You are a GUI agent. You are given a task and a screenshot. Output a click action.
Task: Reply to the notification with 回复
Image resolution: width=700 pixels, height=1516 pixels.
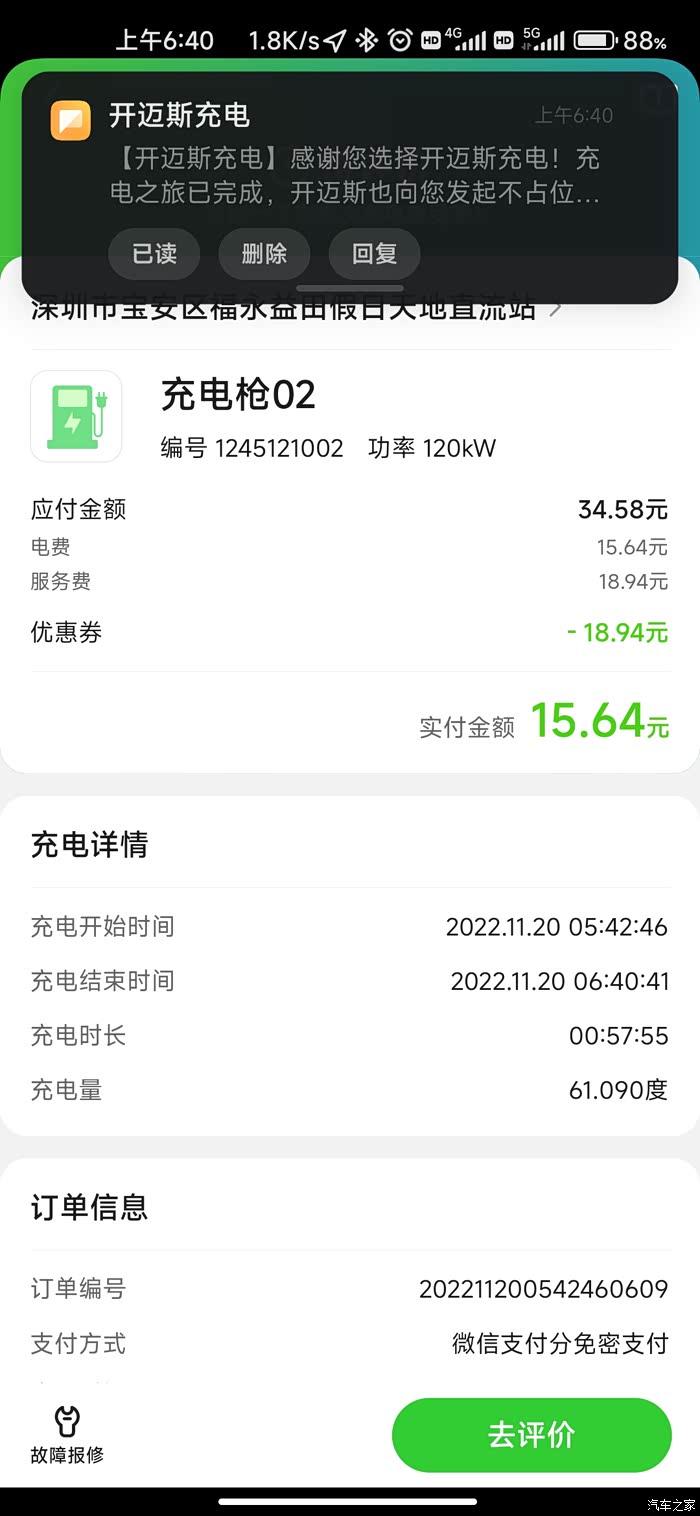point(374,254)
